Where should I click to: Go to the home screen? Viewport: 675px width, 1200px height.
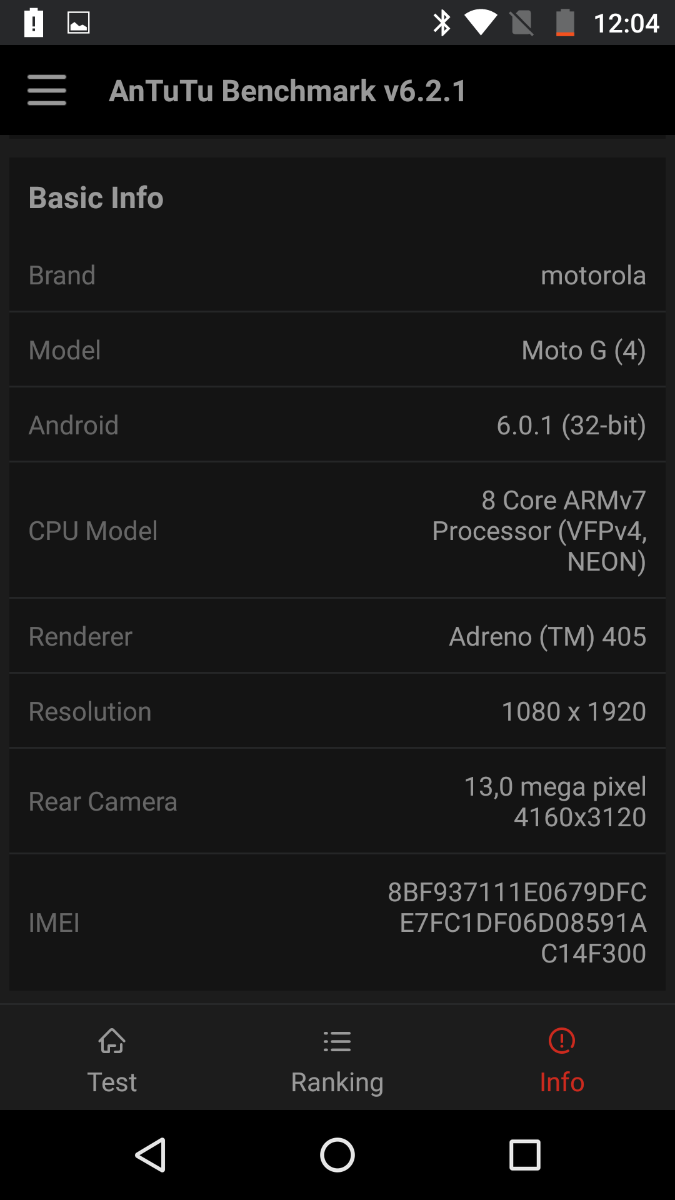pyautogui.click(x=337, y=1155)
